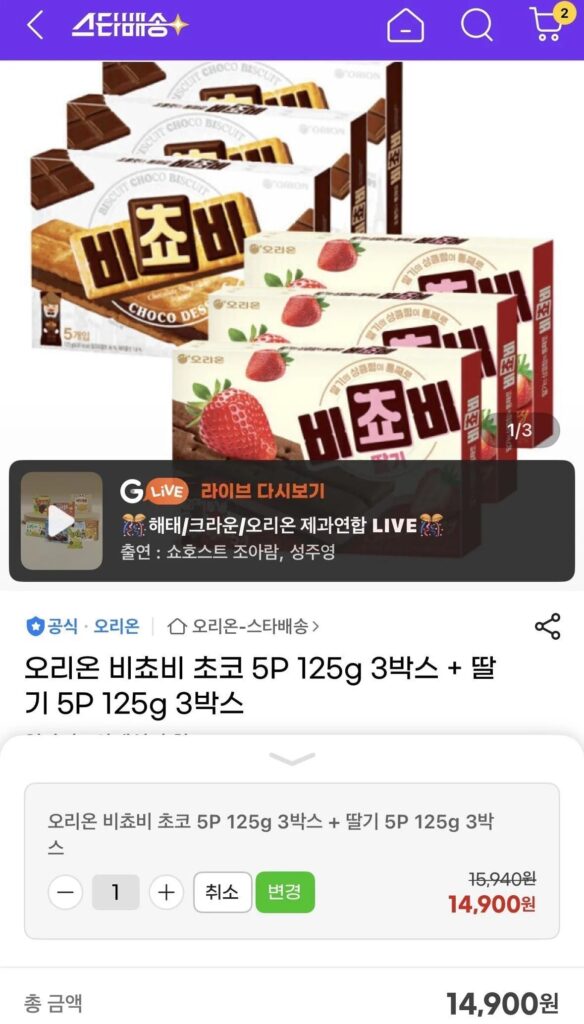
Task: Tap the quantity field showing 1
Action: click(116, 892)
